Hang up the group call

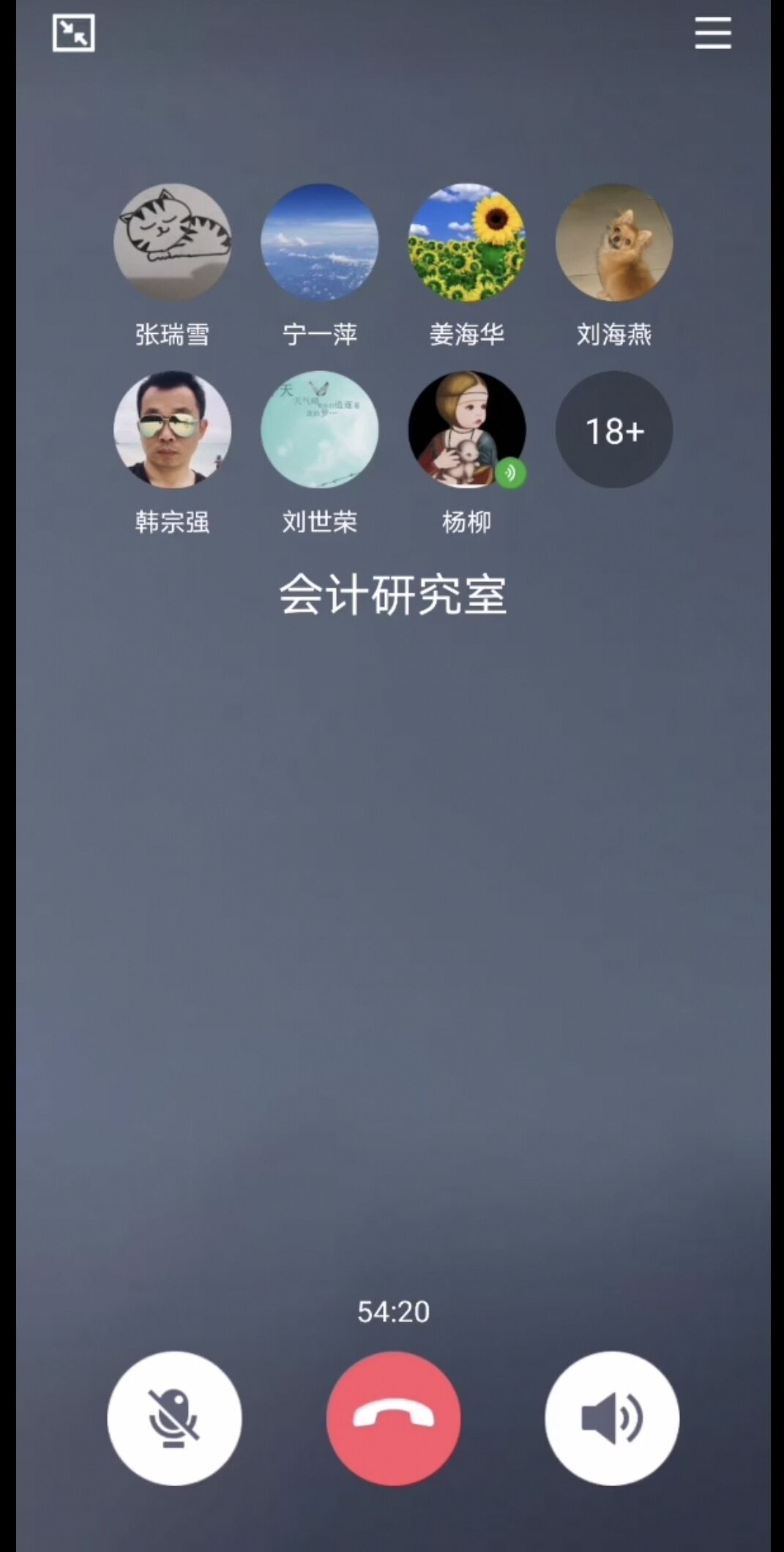tap(393, 1418)
